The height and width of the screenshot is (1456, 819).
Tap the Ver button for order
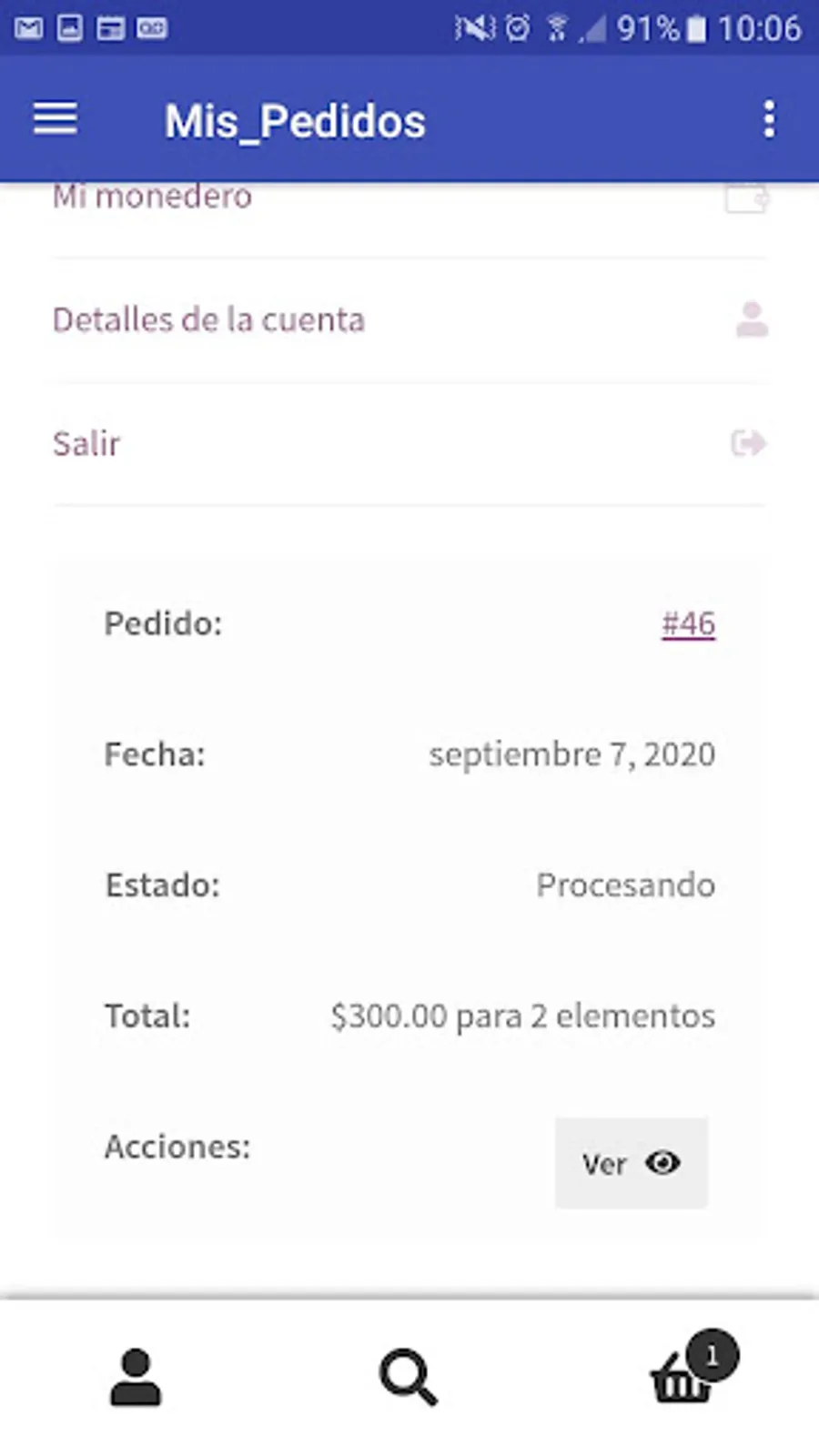click(631, 1163)
